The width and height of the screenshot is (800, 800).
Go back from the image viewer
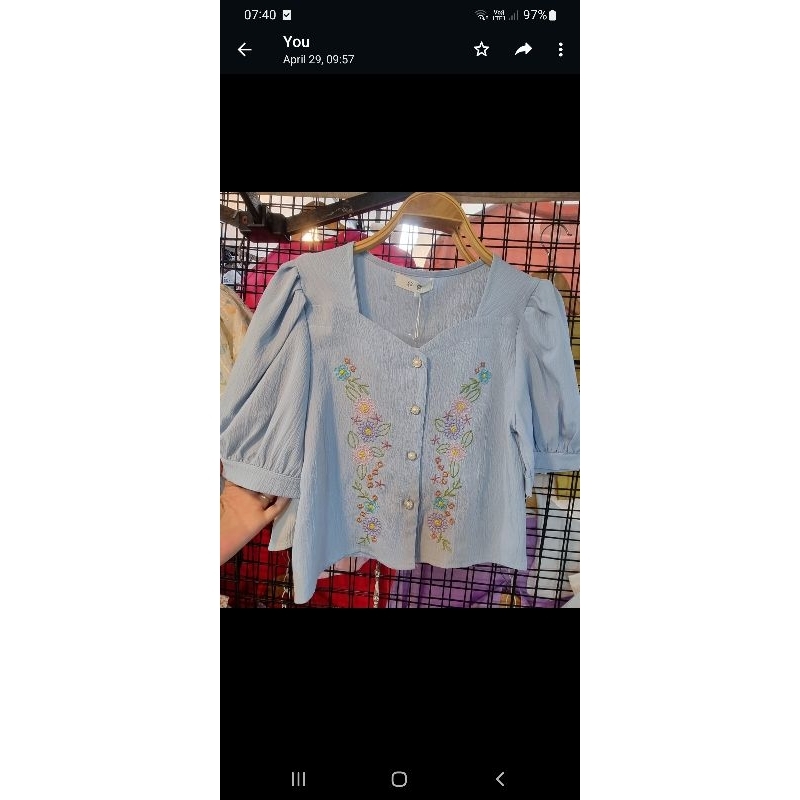244,49
